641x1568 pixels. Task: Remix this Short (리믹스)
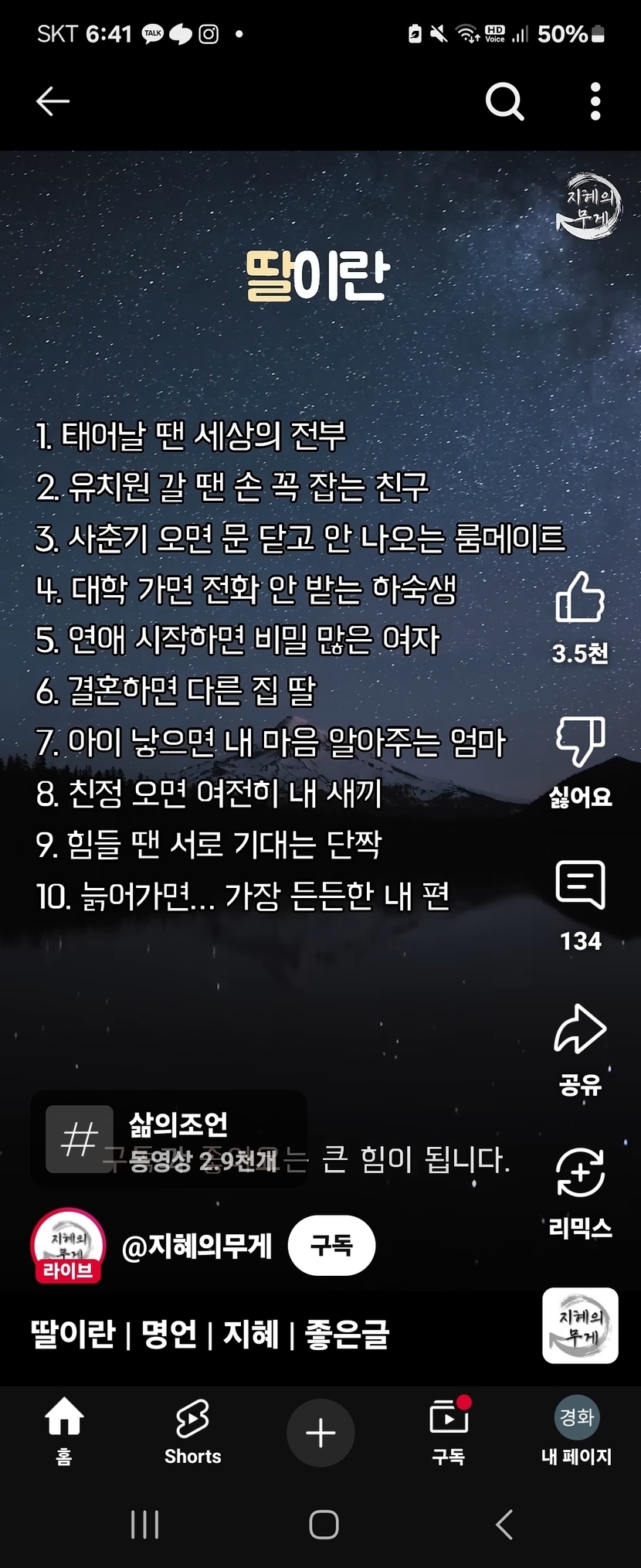coord(580,1173)
